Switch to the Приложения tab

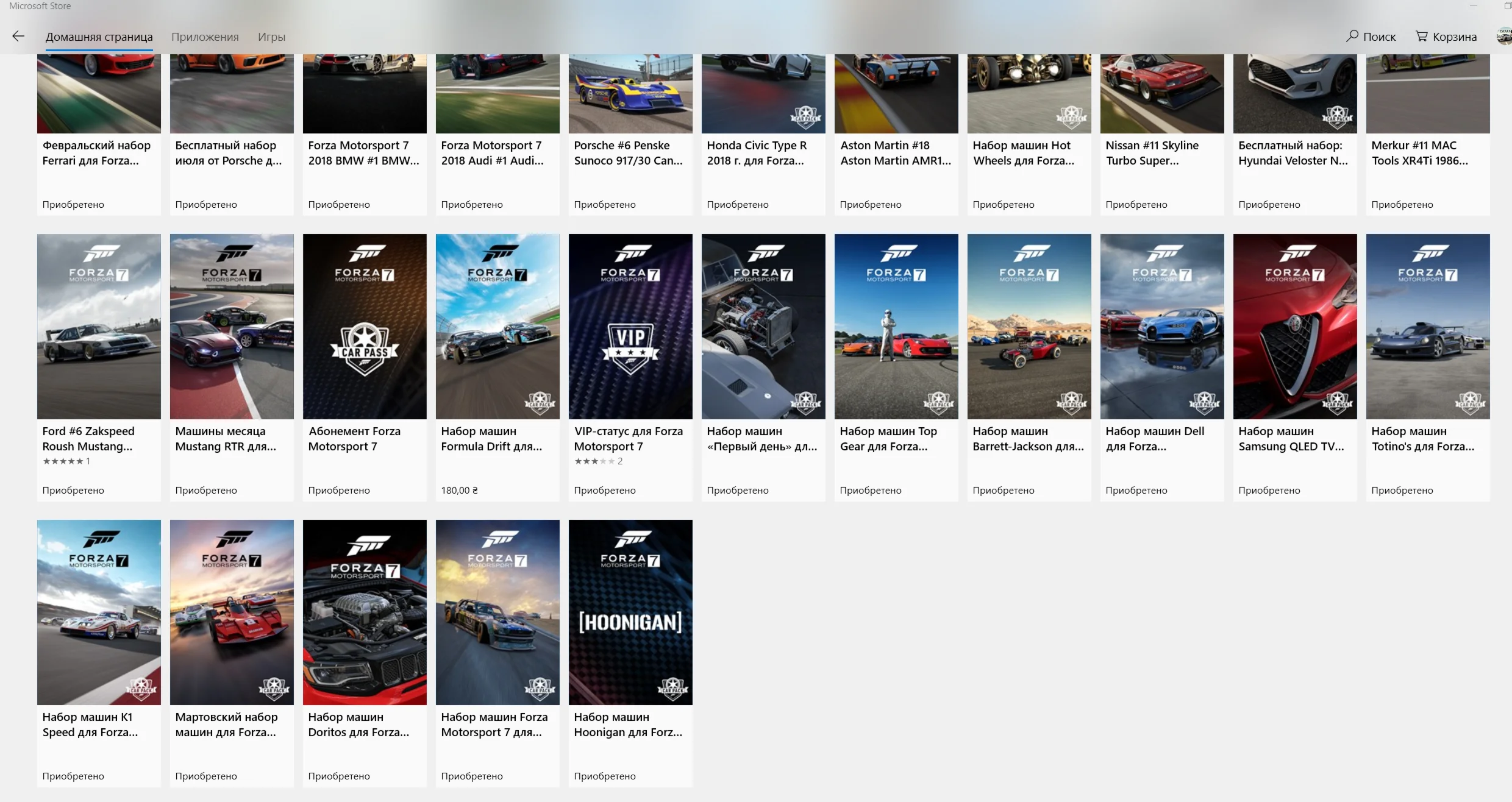point(205,37)
